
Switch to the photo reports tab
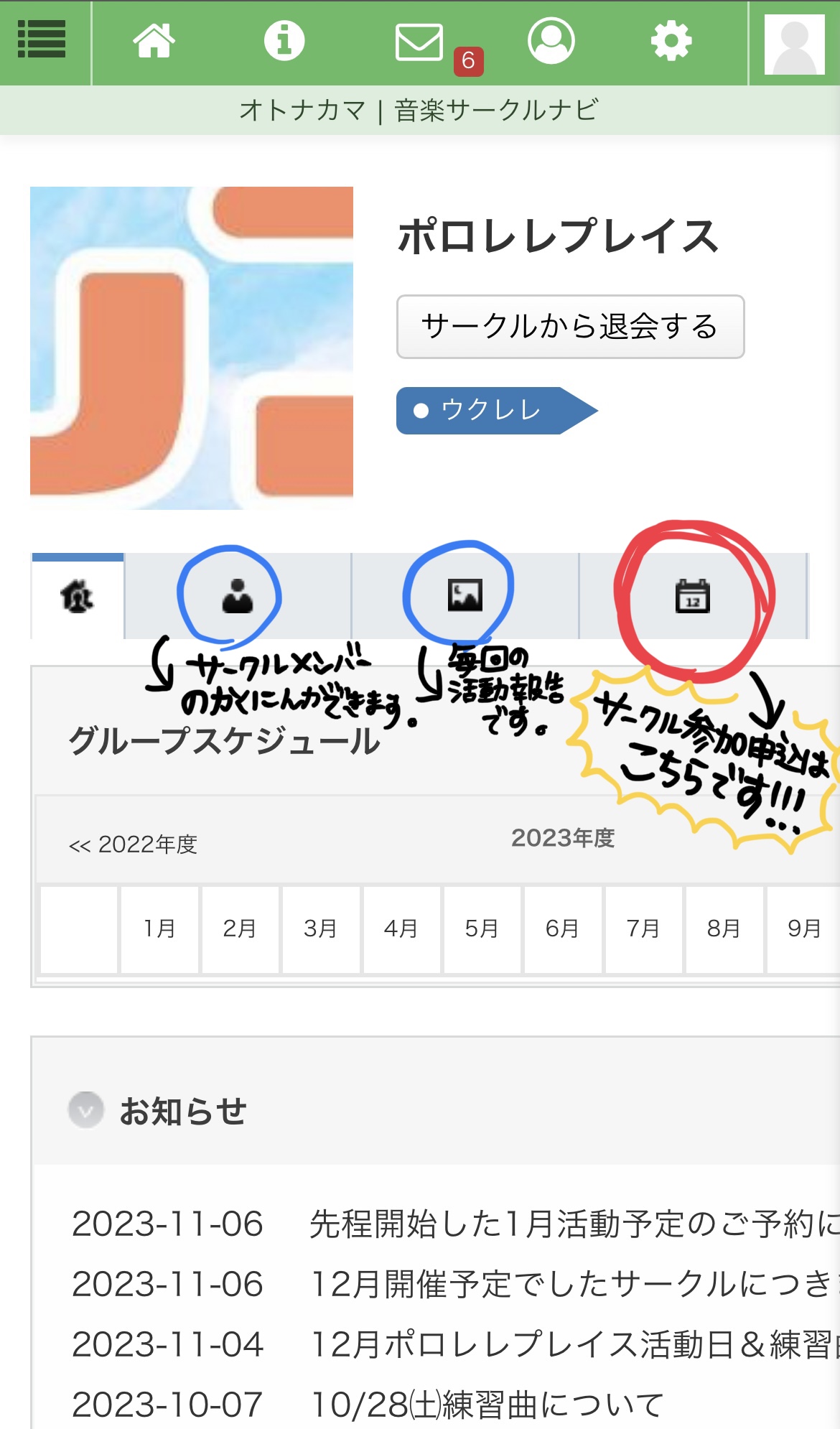pos(465,596)
